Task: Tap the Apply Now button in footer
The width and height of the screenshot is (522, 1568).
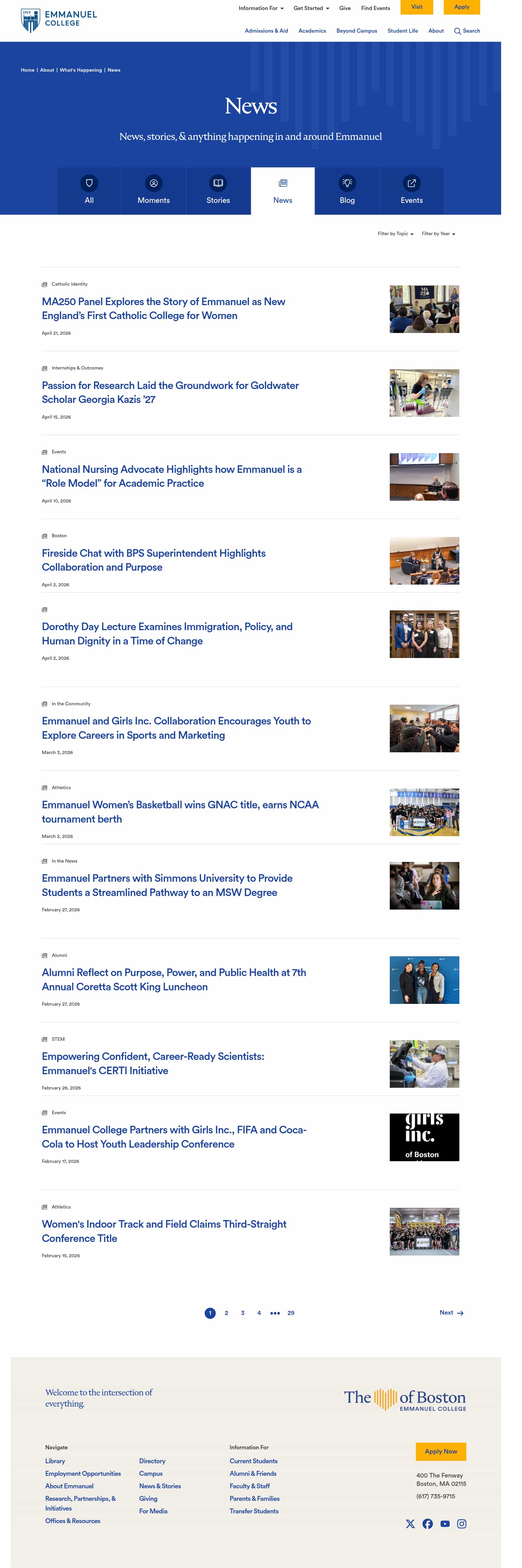Action: click(441, 1451)
